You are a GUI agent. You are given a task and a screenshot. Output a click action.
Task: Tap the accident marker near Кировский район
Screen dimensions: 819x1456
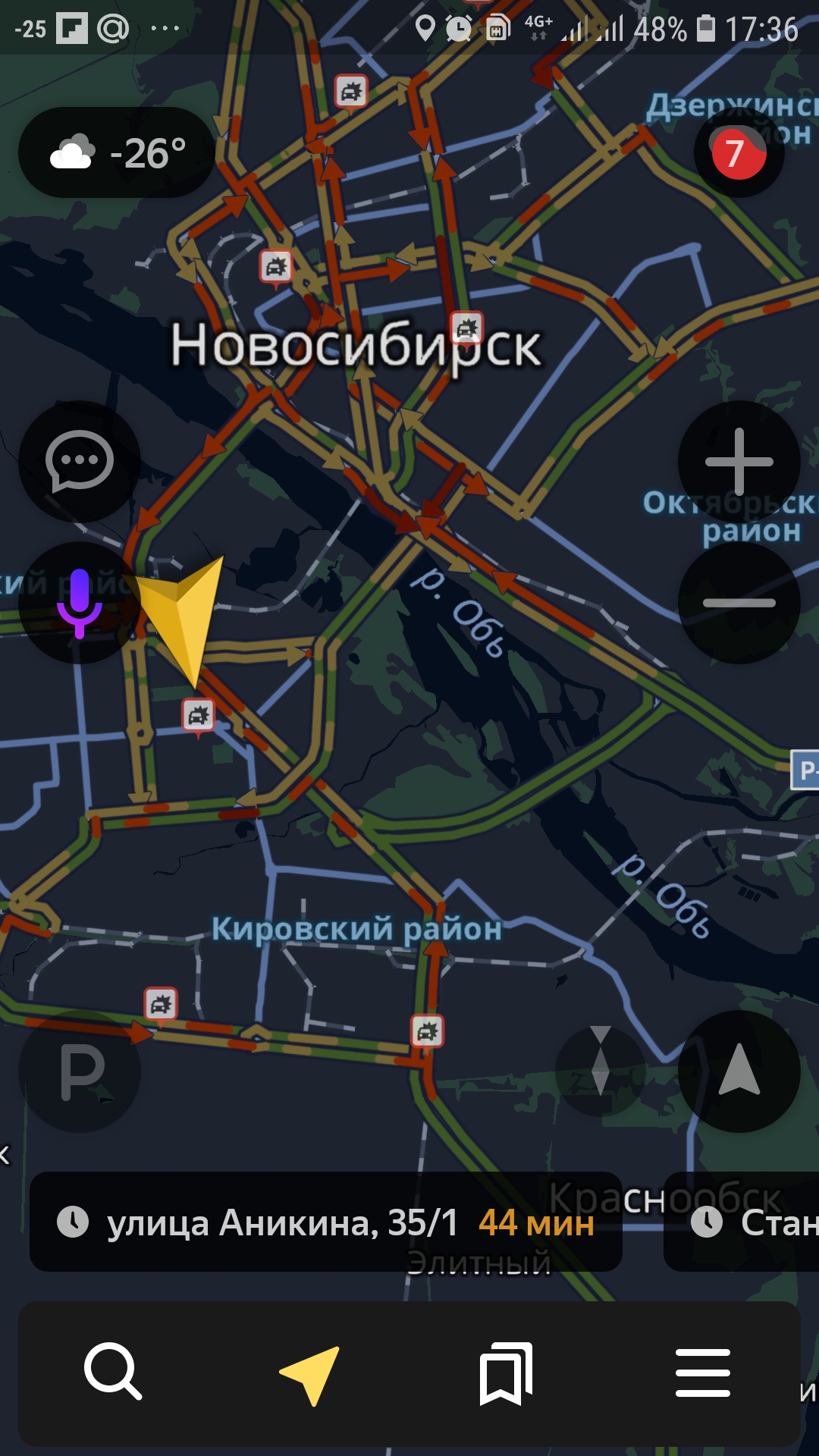click(427, 1031)
